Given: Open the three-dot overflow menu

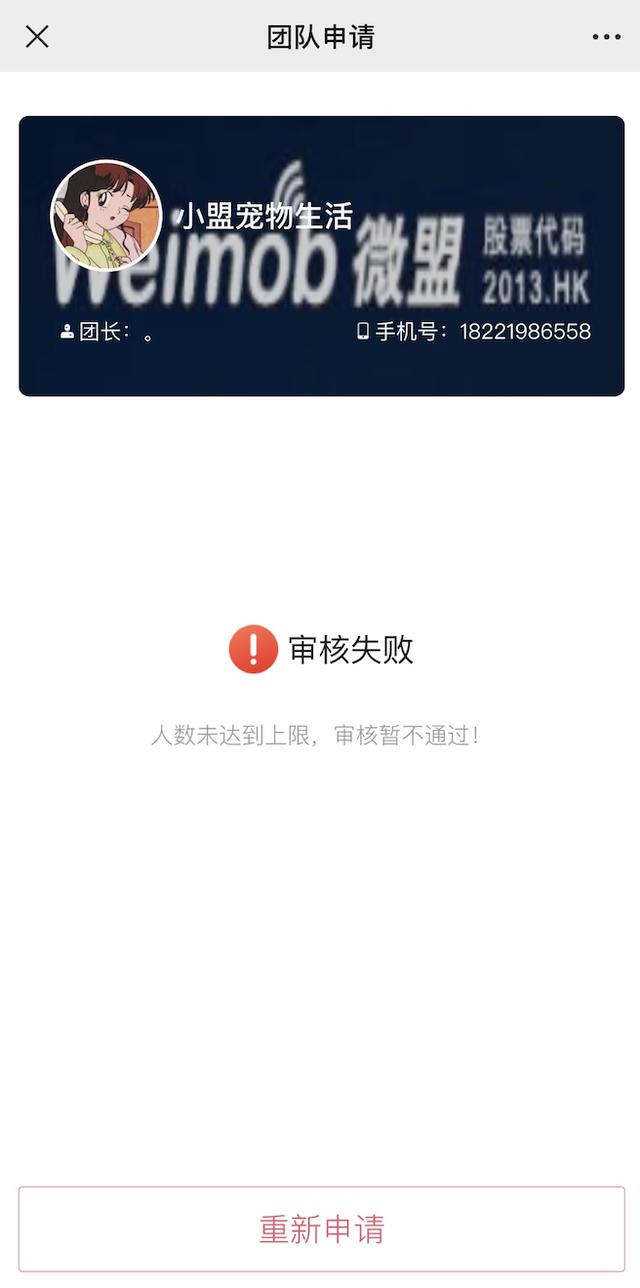Looking at the screenshot, I should pos(606,37).
